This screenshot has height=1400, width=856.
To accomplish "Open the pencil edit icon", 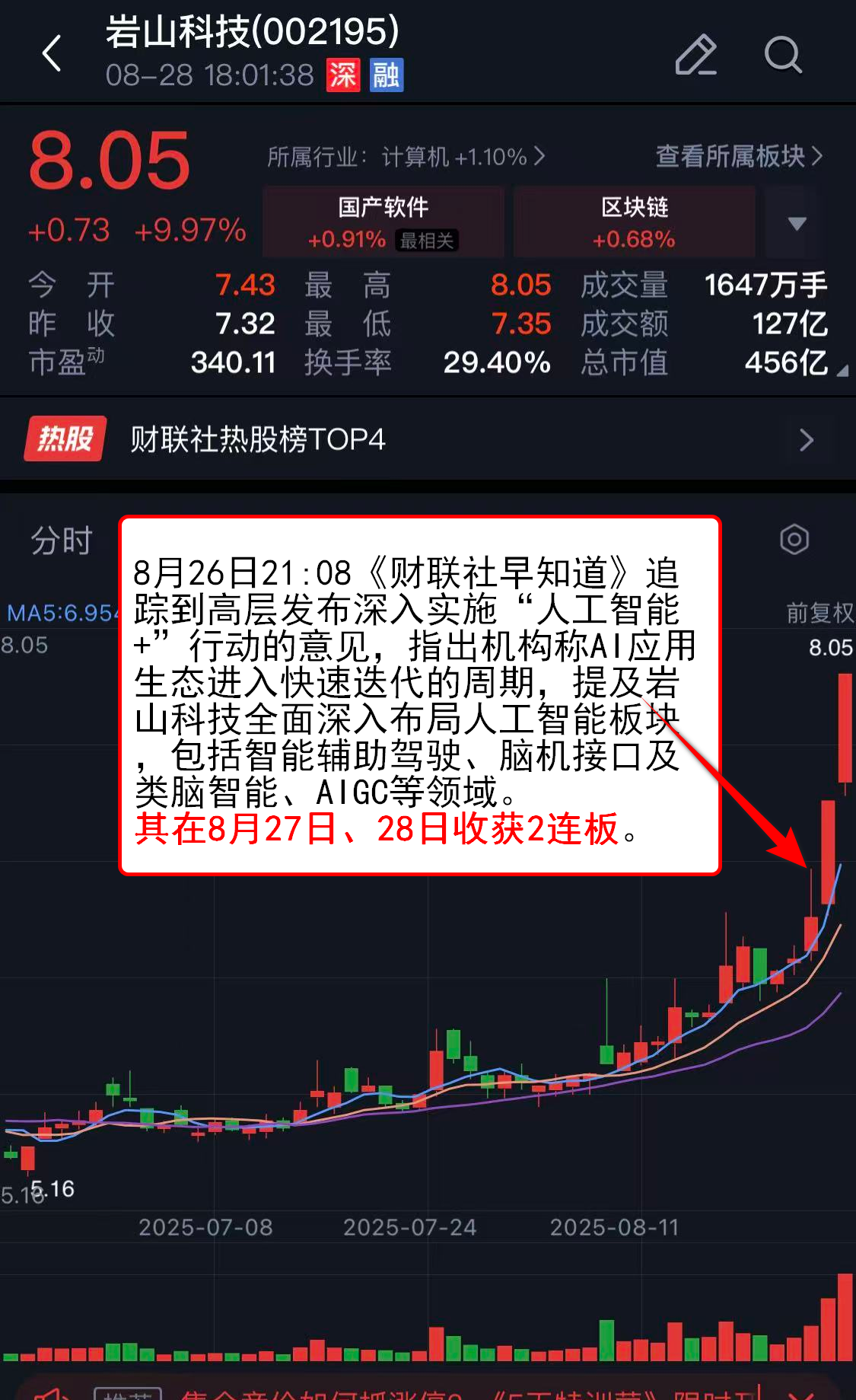I will pos(695,55).
